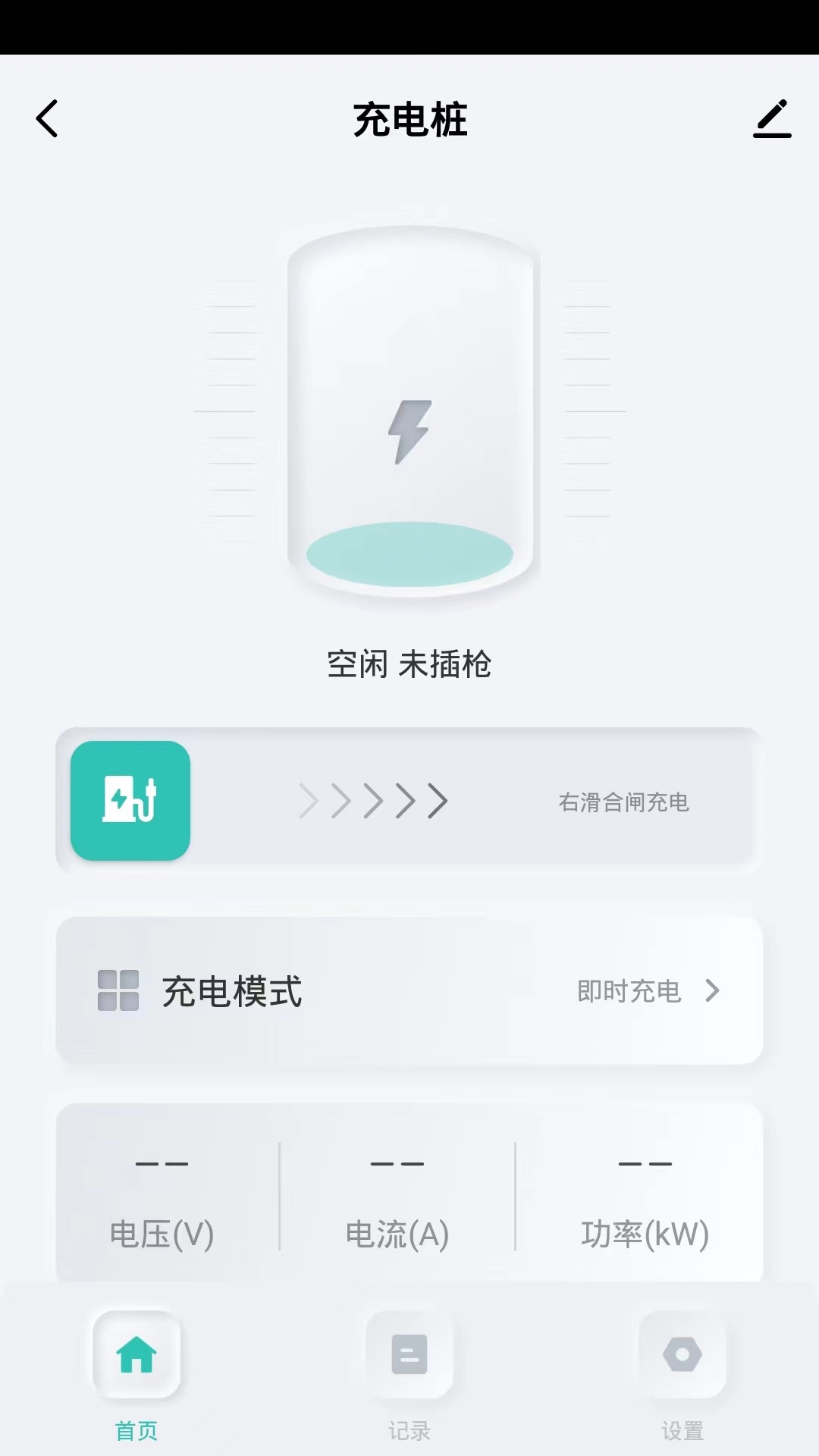The image size is (819, 1456).
Task: Open 充电模式 charging mode settings
Action: click(x=409, y=990)
